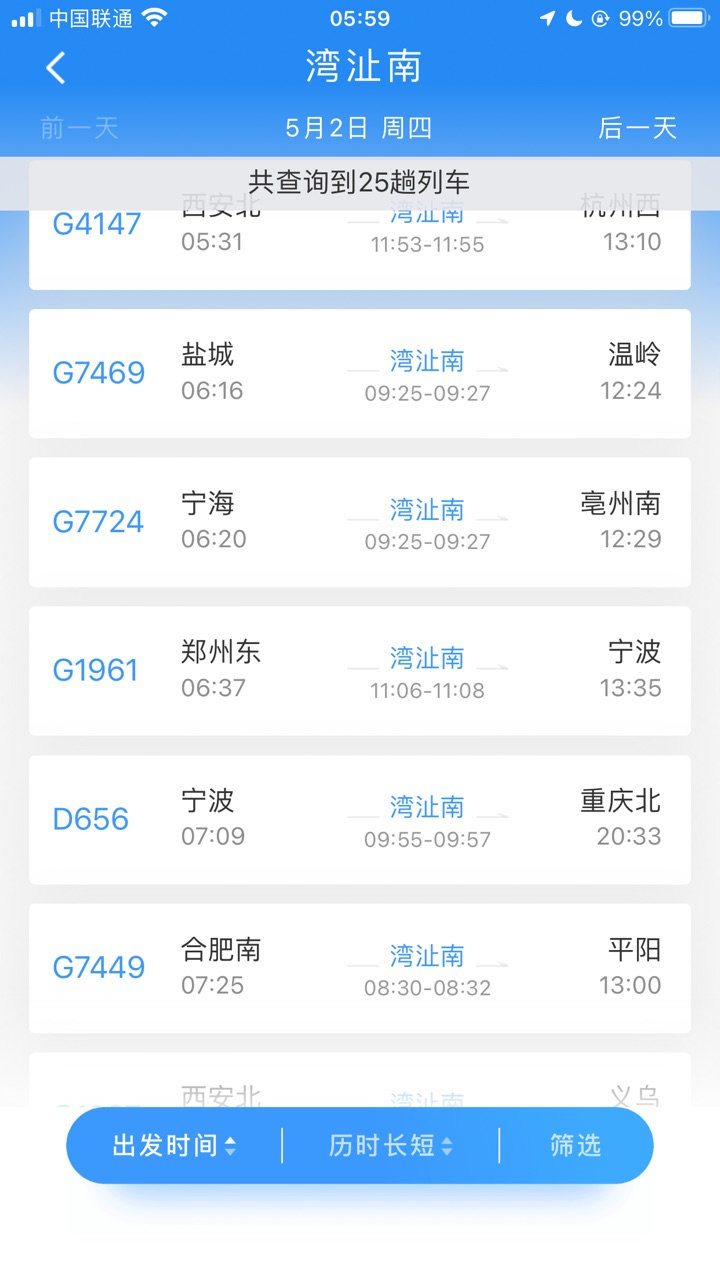Open train G7724 from 宁海 to 亳州南
The width and height of the screenshot is (720, 1280).
pyautogui.click(x=360, y=522)
